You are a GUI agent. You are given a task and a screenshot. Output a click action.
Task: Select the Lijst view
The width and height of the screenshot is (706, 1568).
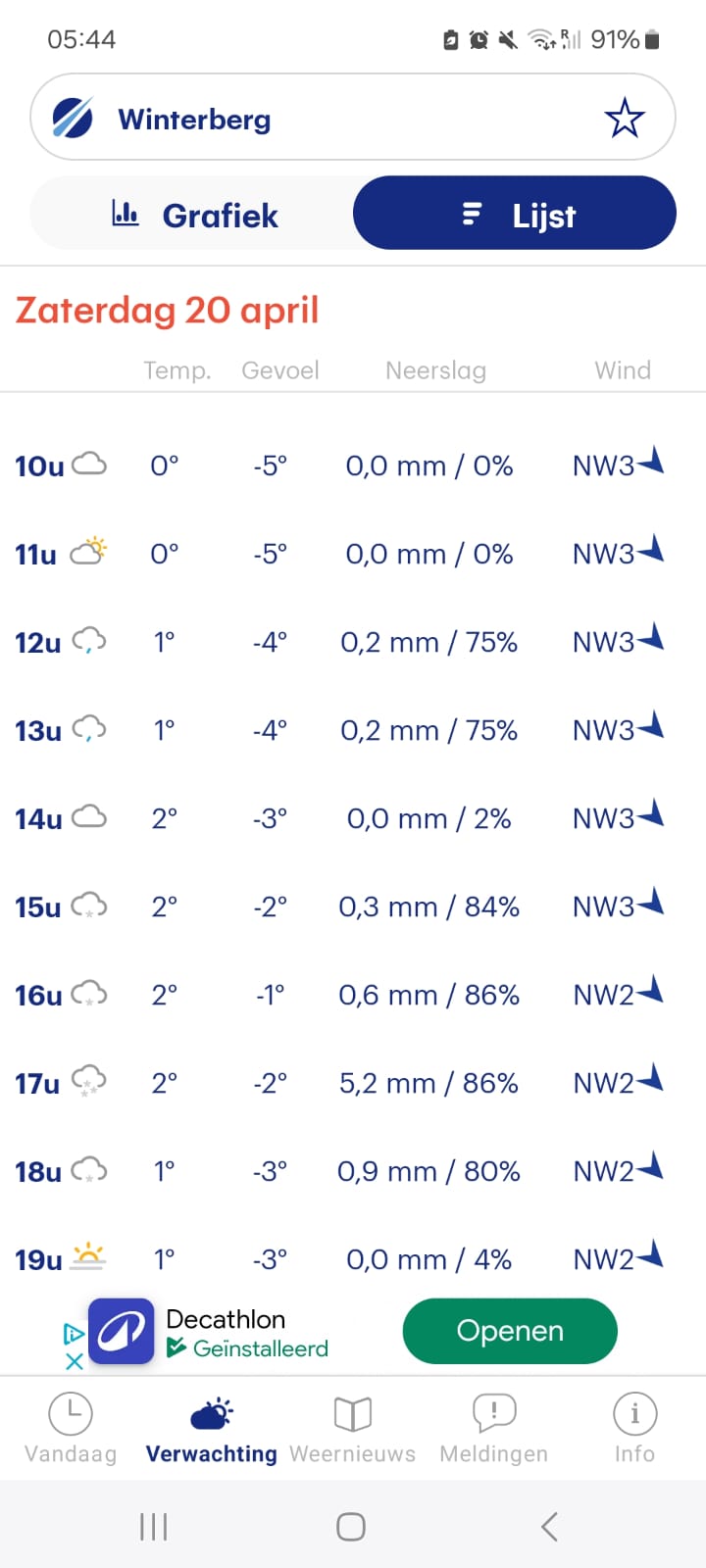click(516, 215)
